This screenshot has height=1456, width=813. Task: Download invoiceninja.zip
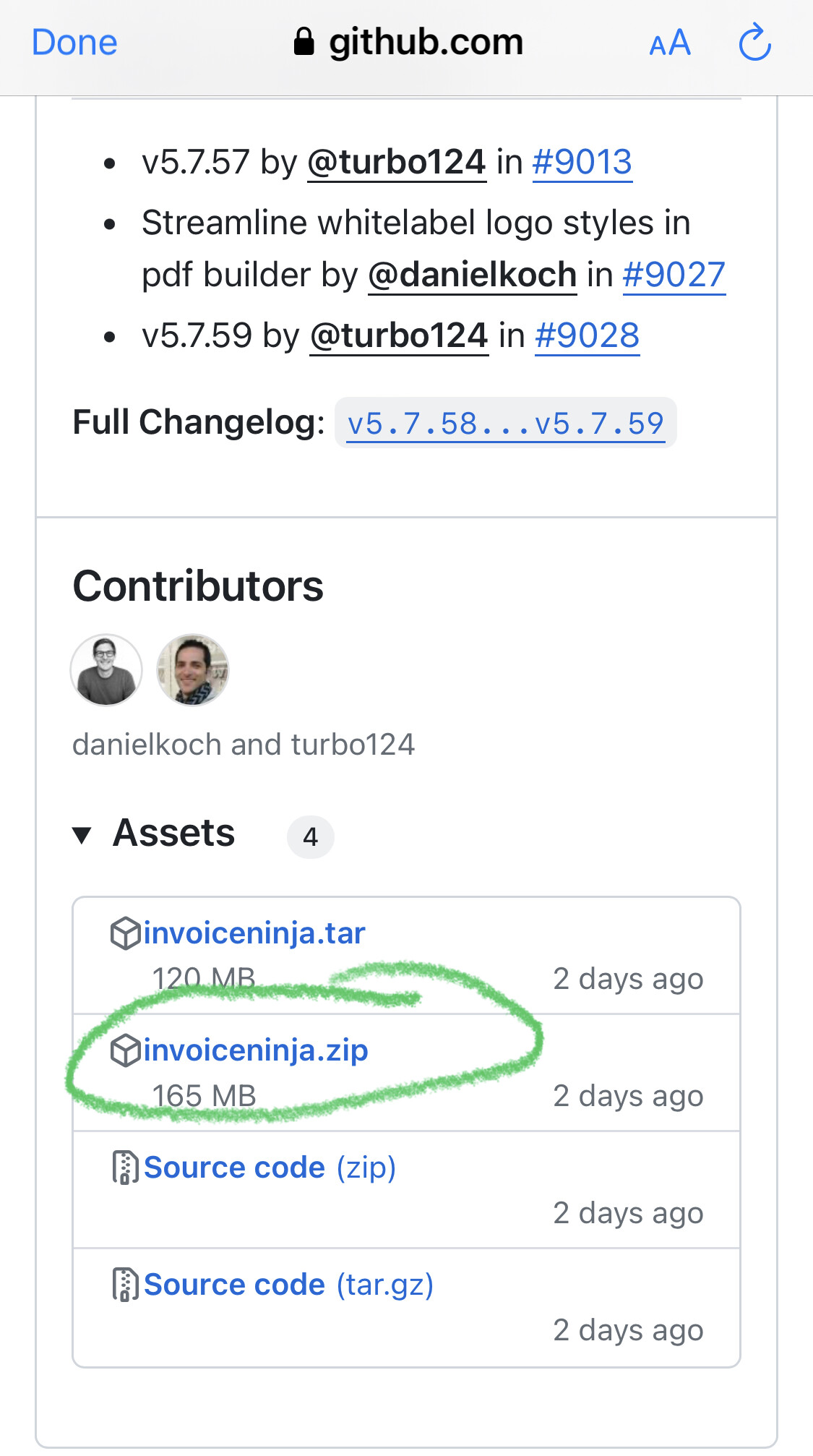pos(256,1050)
